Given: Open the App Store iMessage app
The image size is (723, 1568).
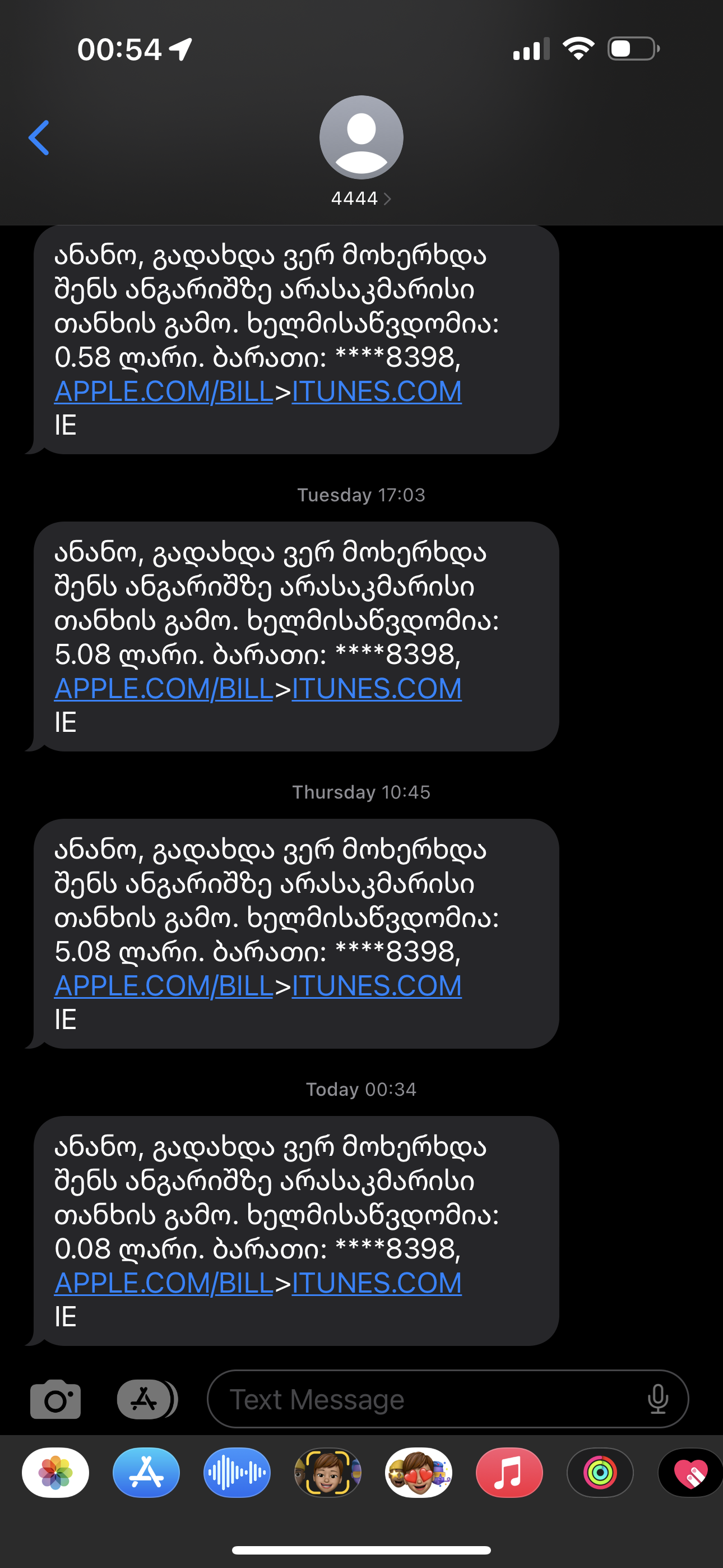Looking at the screenshot, I should click(146, 1473).
